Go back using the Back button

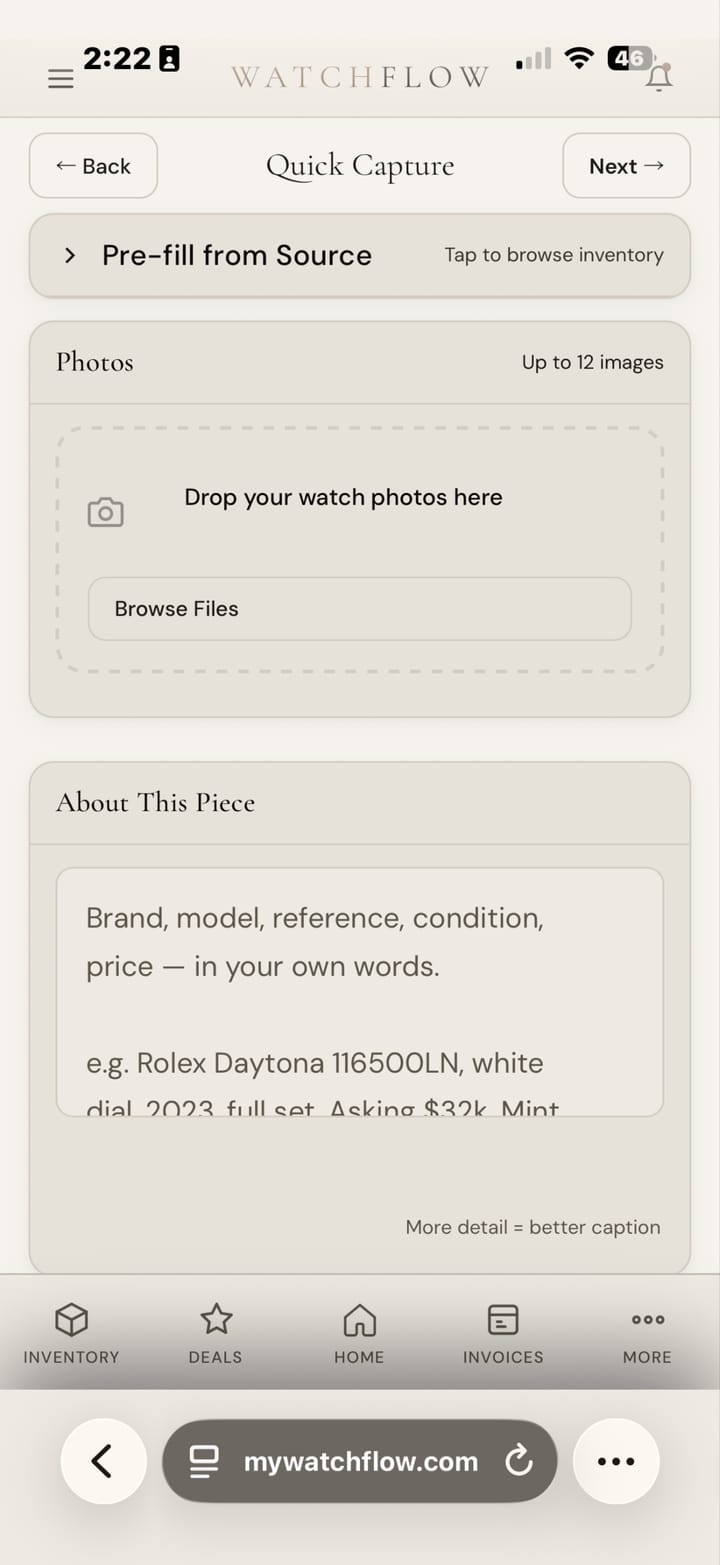93,166
